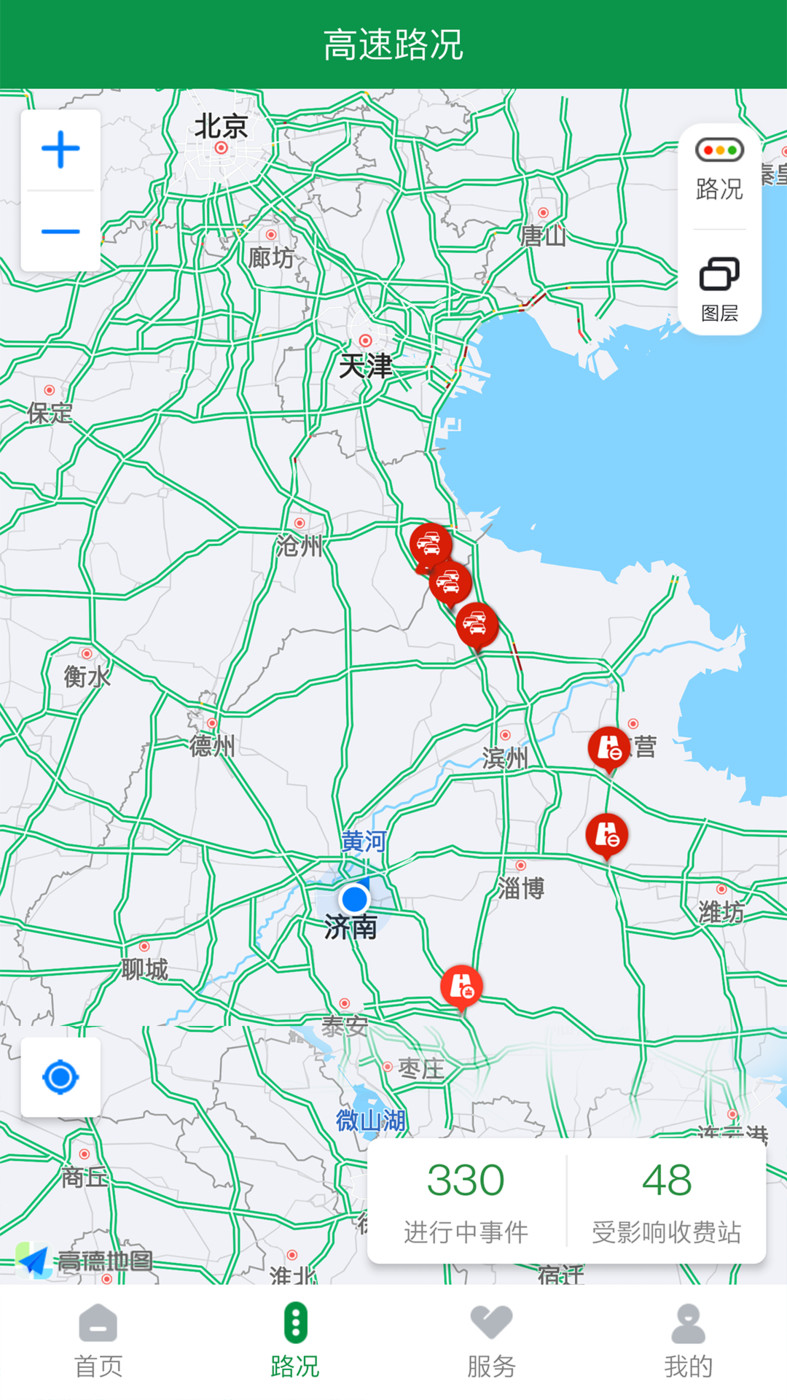787x1400 pixels.
Task: Toggle real-time traffic display via 路况 control
Action: [x=719, y=148]
